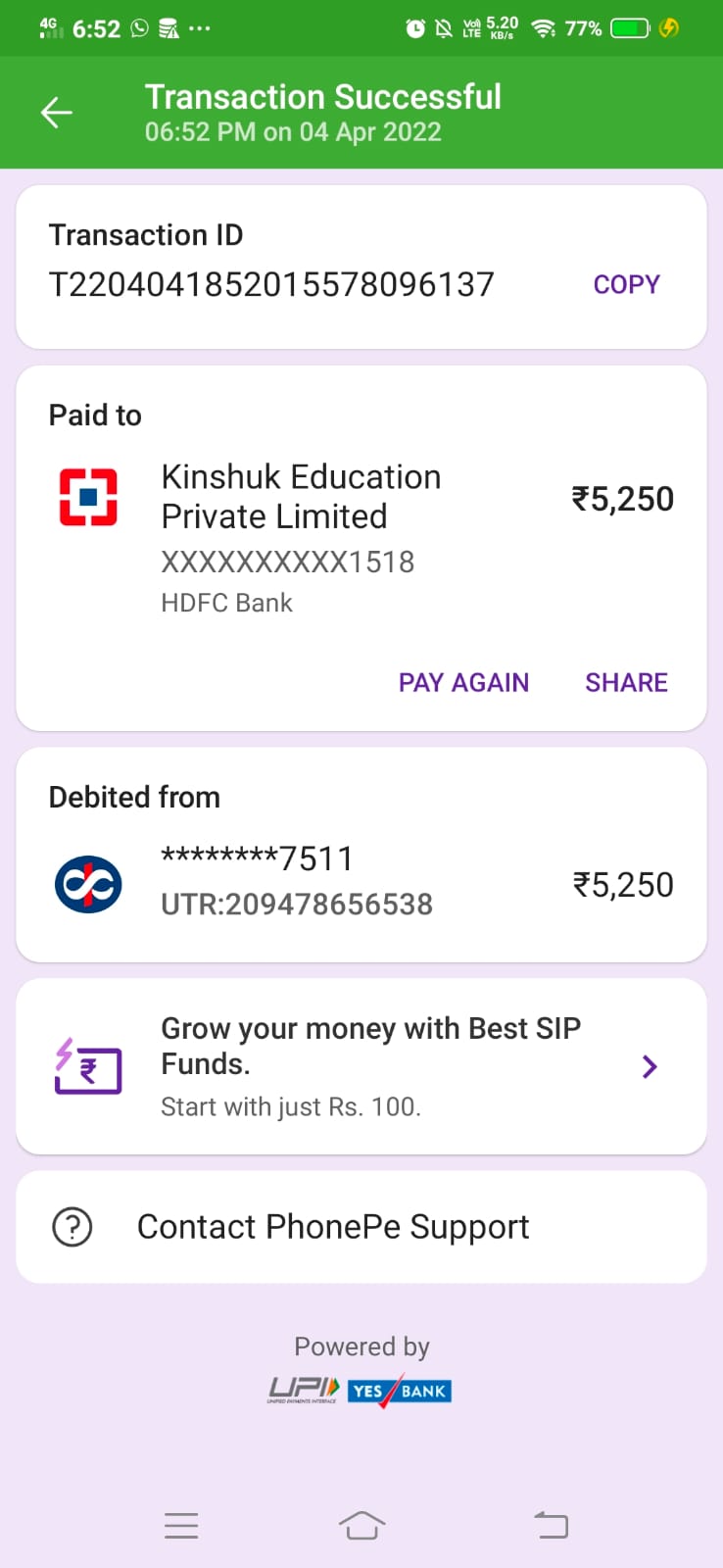Open the system recent apps menu
This screenshot has height=1568, width=723.
tap(181, 1525)
